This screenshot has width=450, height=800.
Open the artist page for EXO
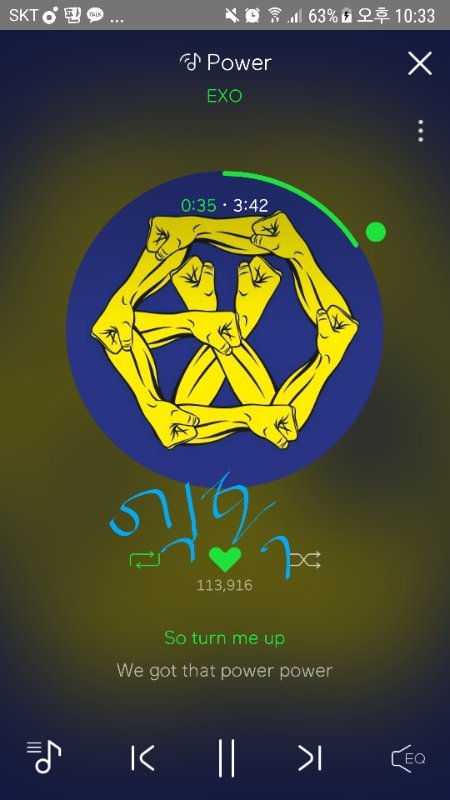pyautogui.click(x=224, y=96)
